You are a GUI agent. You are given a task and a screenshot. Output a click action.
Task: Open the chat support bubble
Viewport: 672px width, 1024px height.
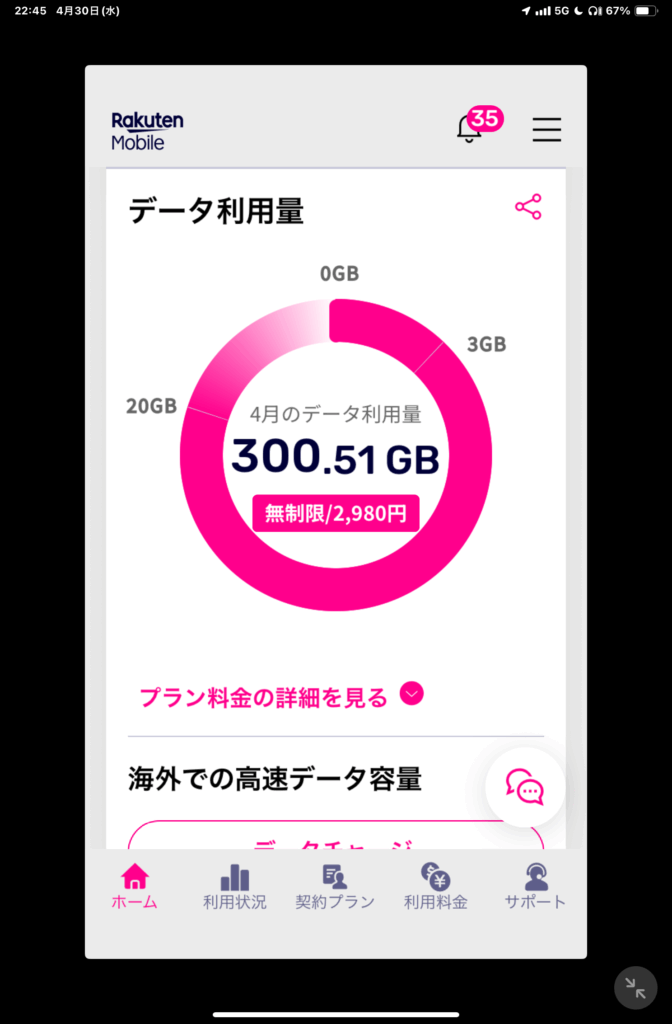pyautogui.click(x=525, y=787)
